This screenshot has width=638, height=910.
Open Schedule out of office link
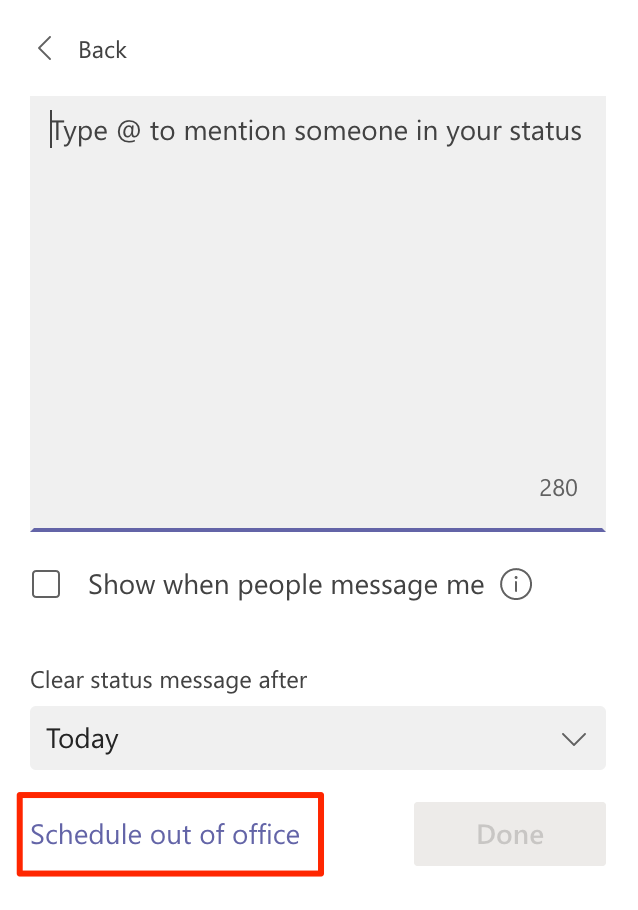click(165, 834)
